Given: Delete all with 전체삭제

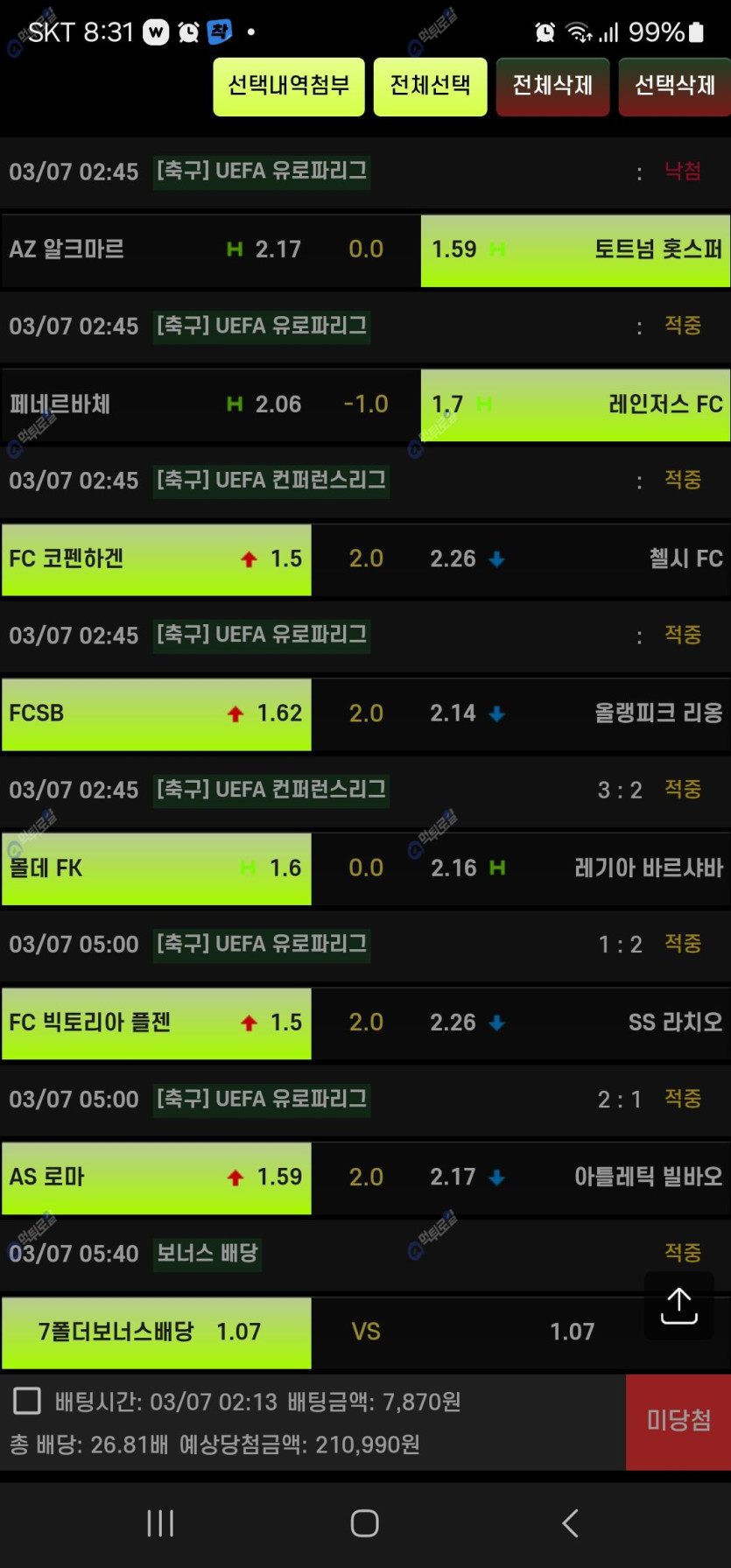Looking at the screenshot, I should coord(552,86).
